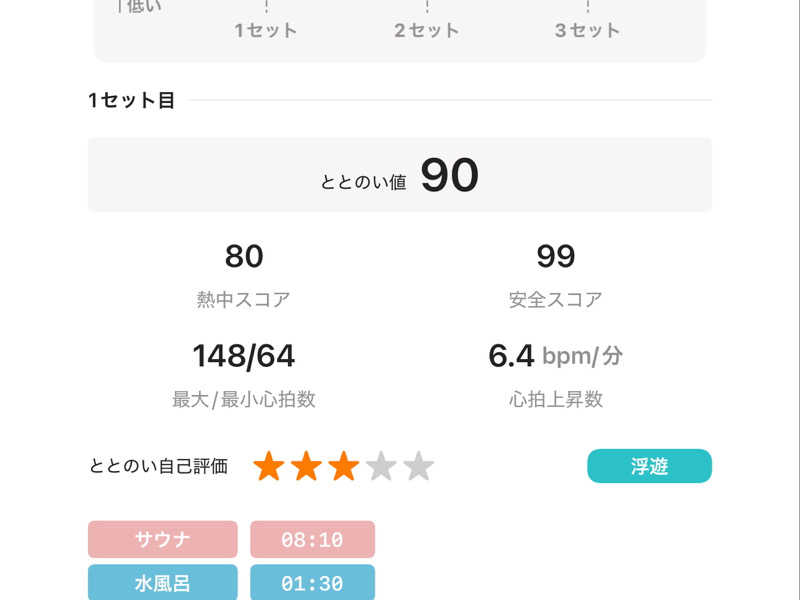Tap the 浮遊 tag chip
This screenshot has height=600, width=800.
tap(649, 466)
